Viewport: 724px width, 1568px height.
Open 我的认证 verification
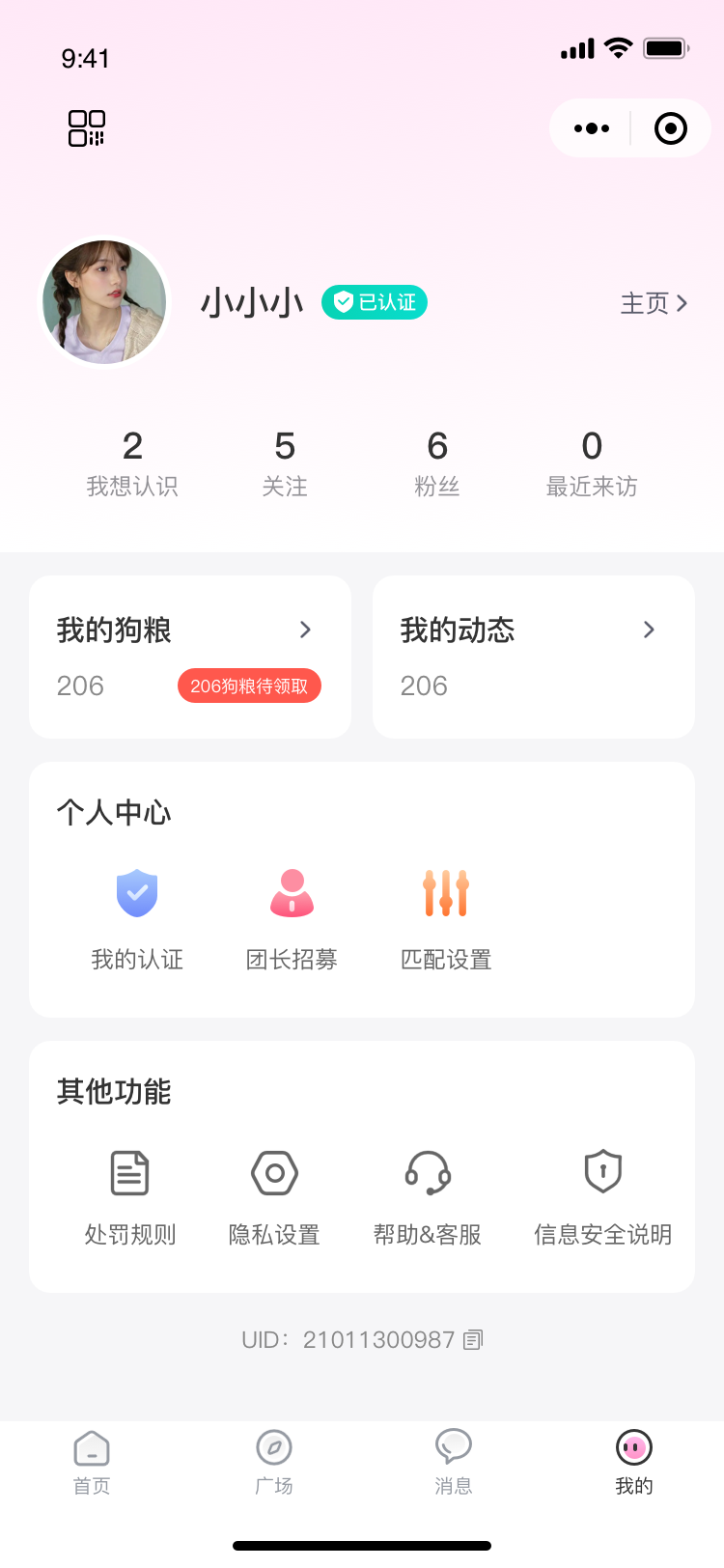pos(137,917)
